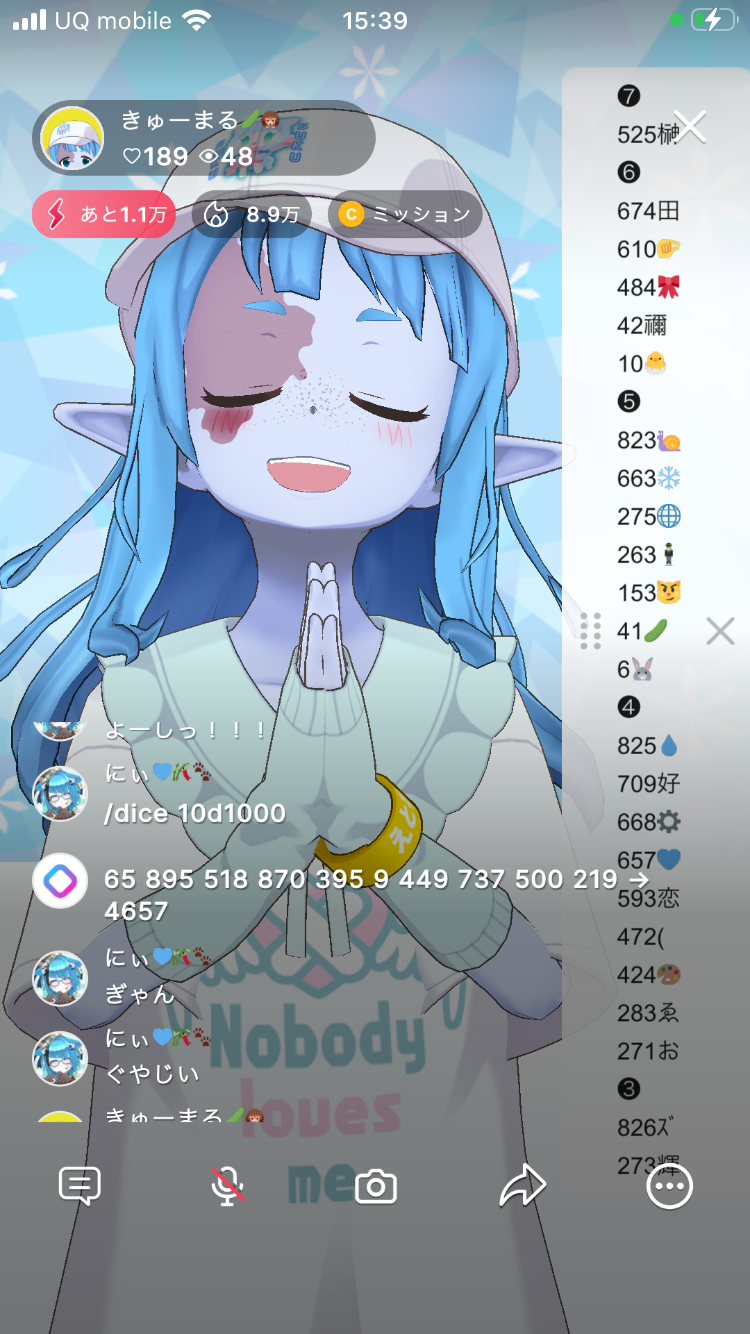750x1334 pixels.
Task: Open the more options menu
Action: click(x=669, y=1187)
